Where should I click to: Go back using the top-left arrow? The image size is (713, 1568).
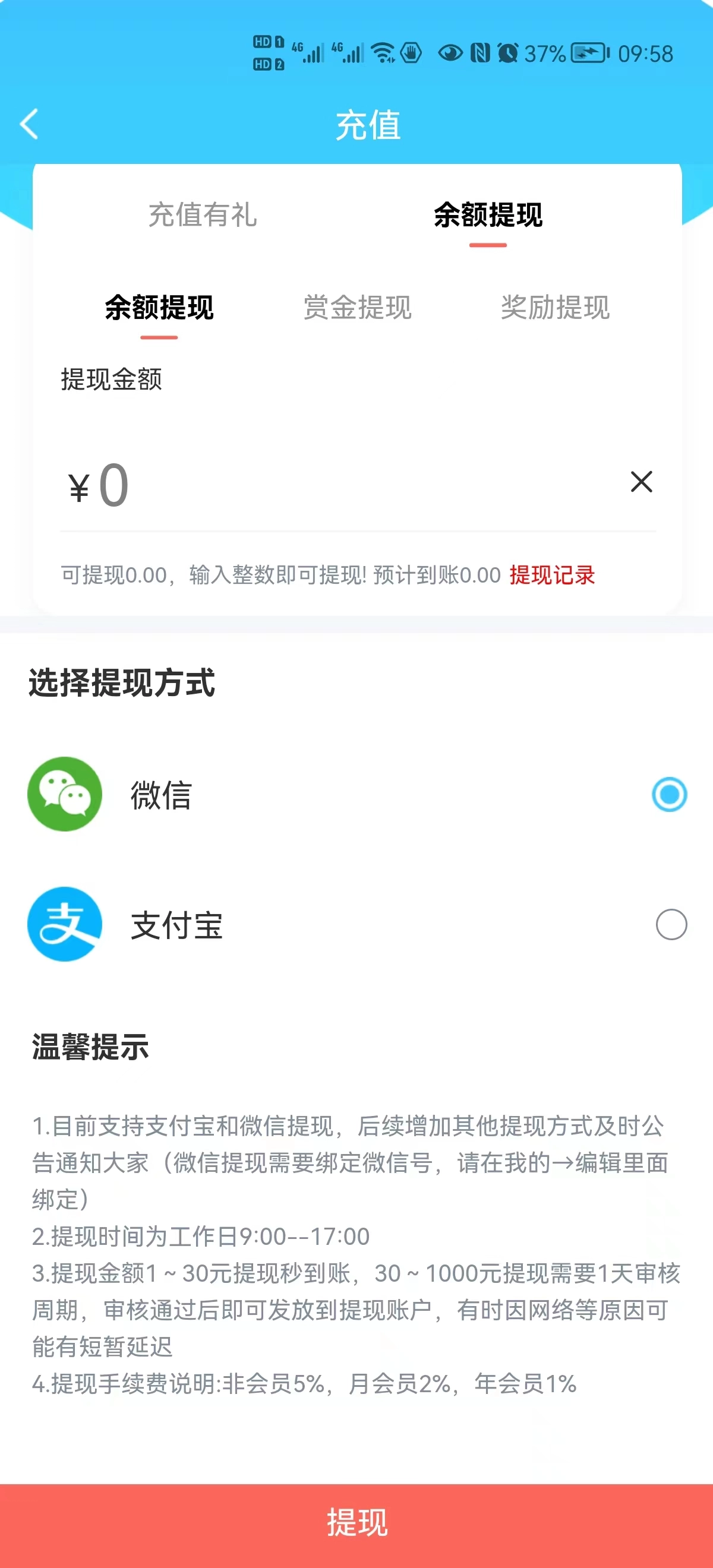[29, 124]
